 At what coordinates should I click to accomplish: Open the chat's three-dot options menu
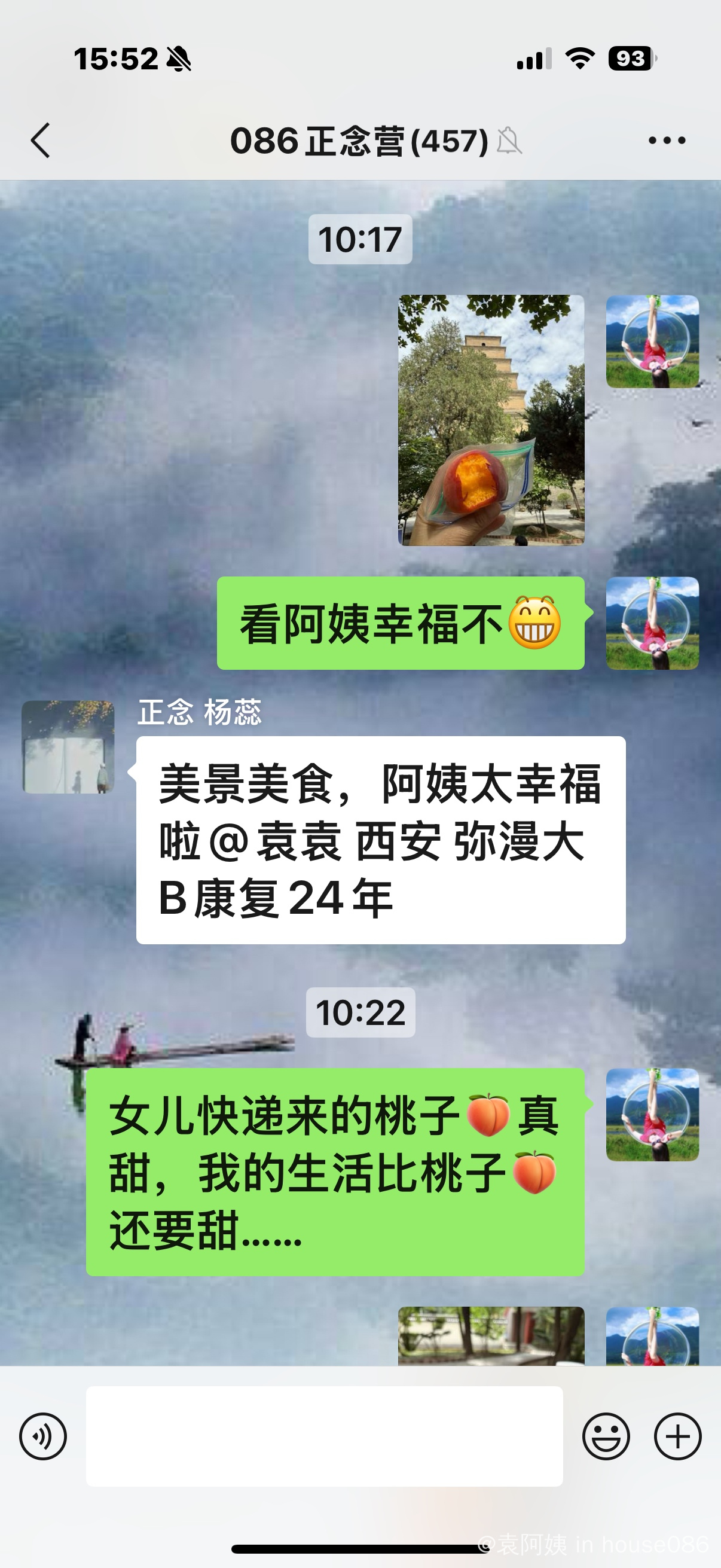coord(667,141)
